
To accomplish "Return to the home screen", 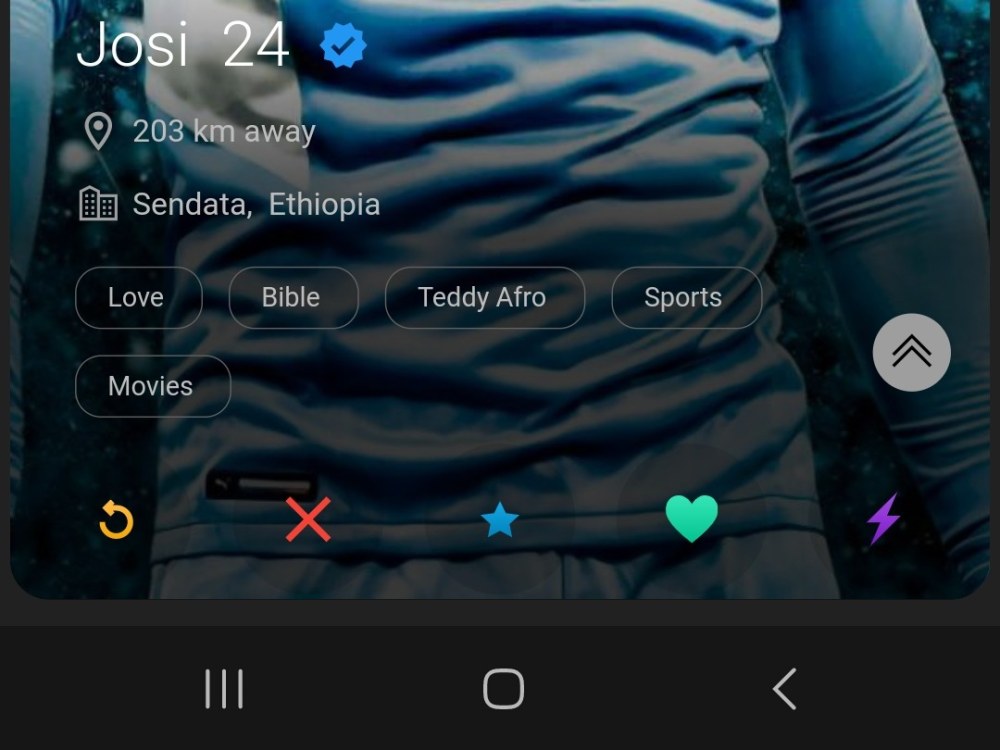I will tap(503, 689).
